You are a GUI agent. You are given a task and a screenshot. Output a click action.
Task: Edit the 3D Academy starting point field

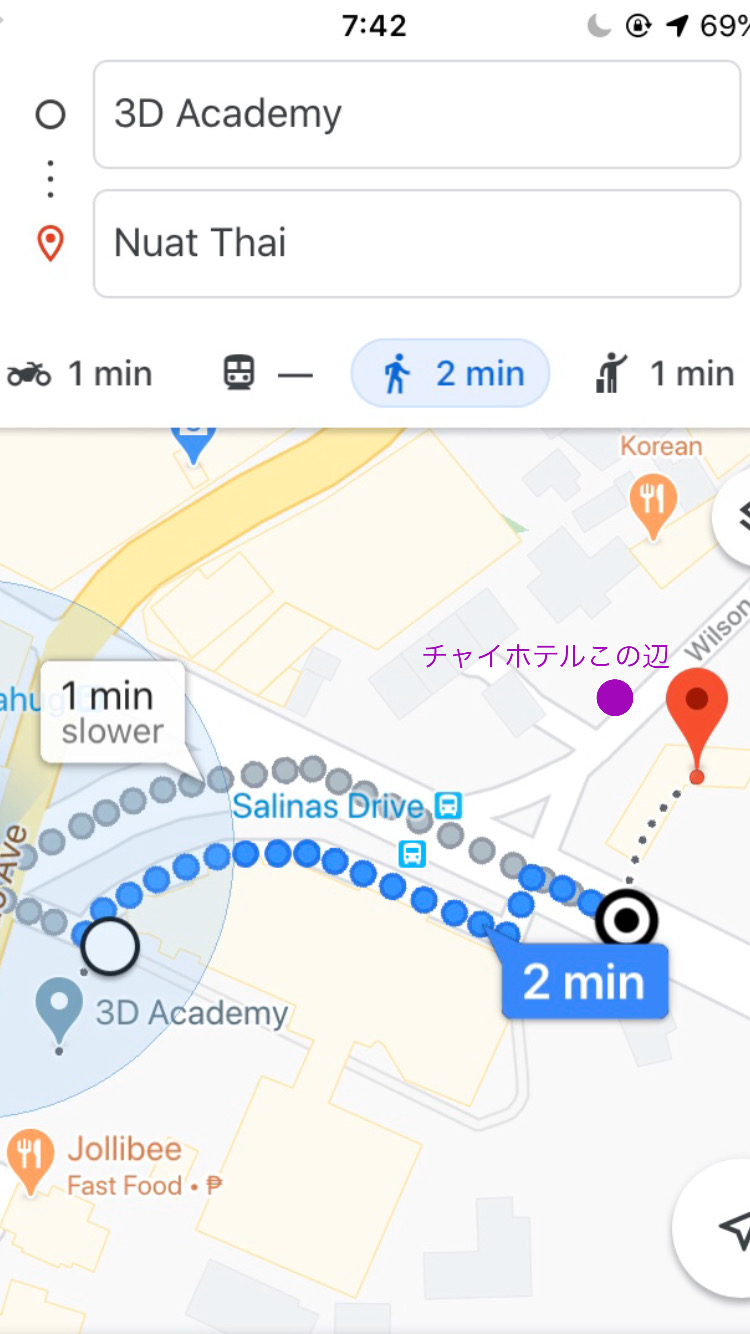click(416, 115)
